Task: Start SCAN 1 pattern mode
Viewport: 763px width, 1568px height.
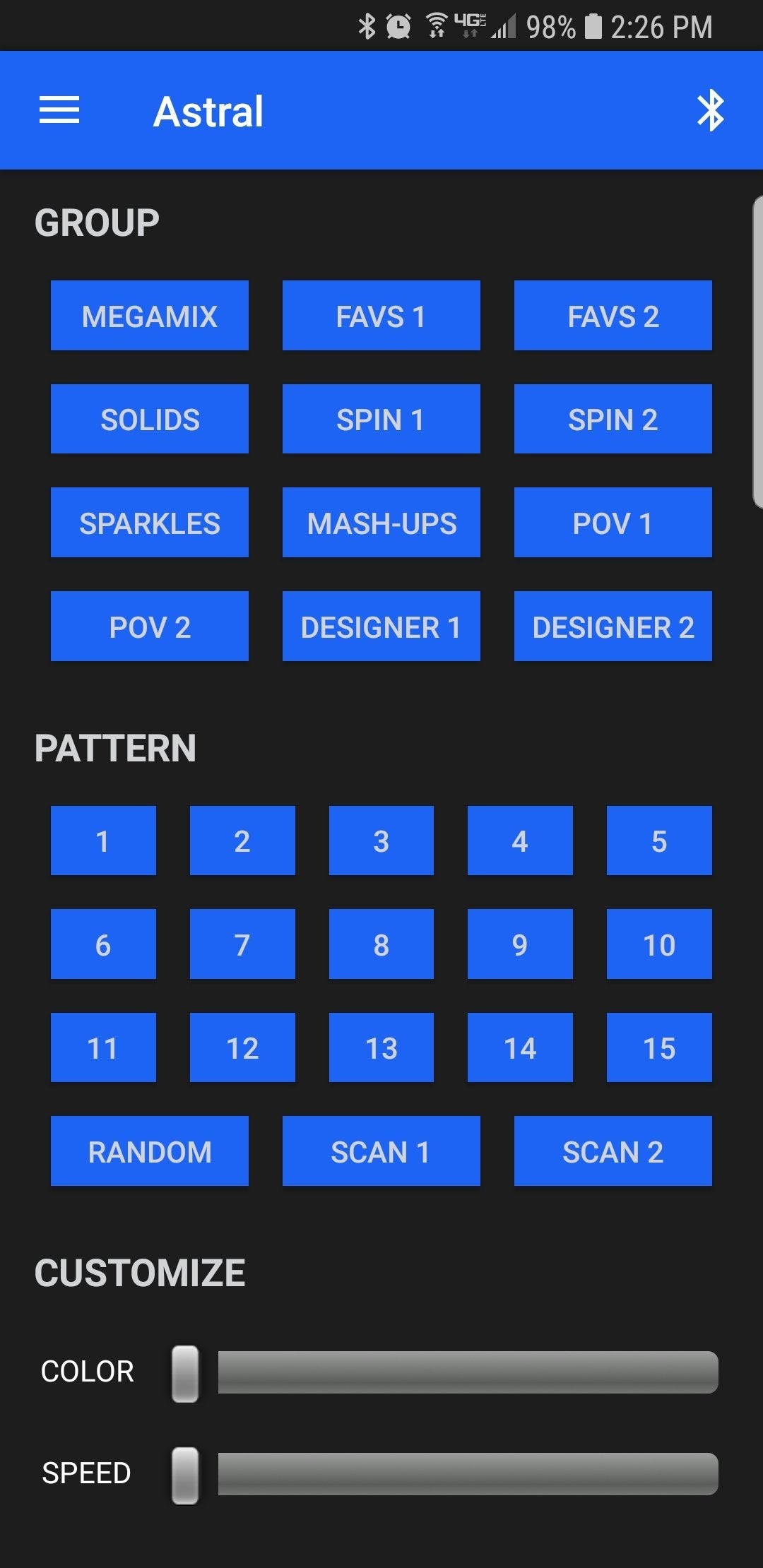Action: [381, 1151]
